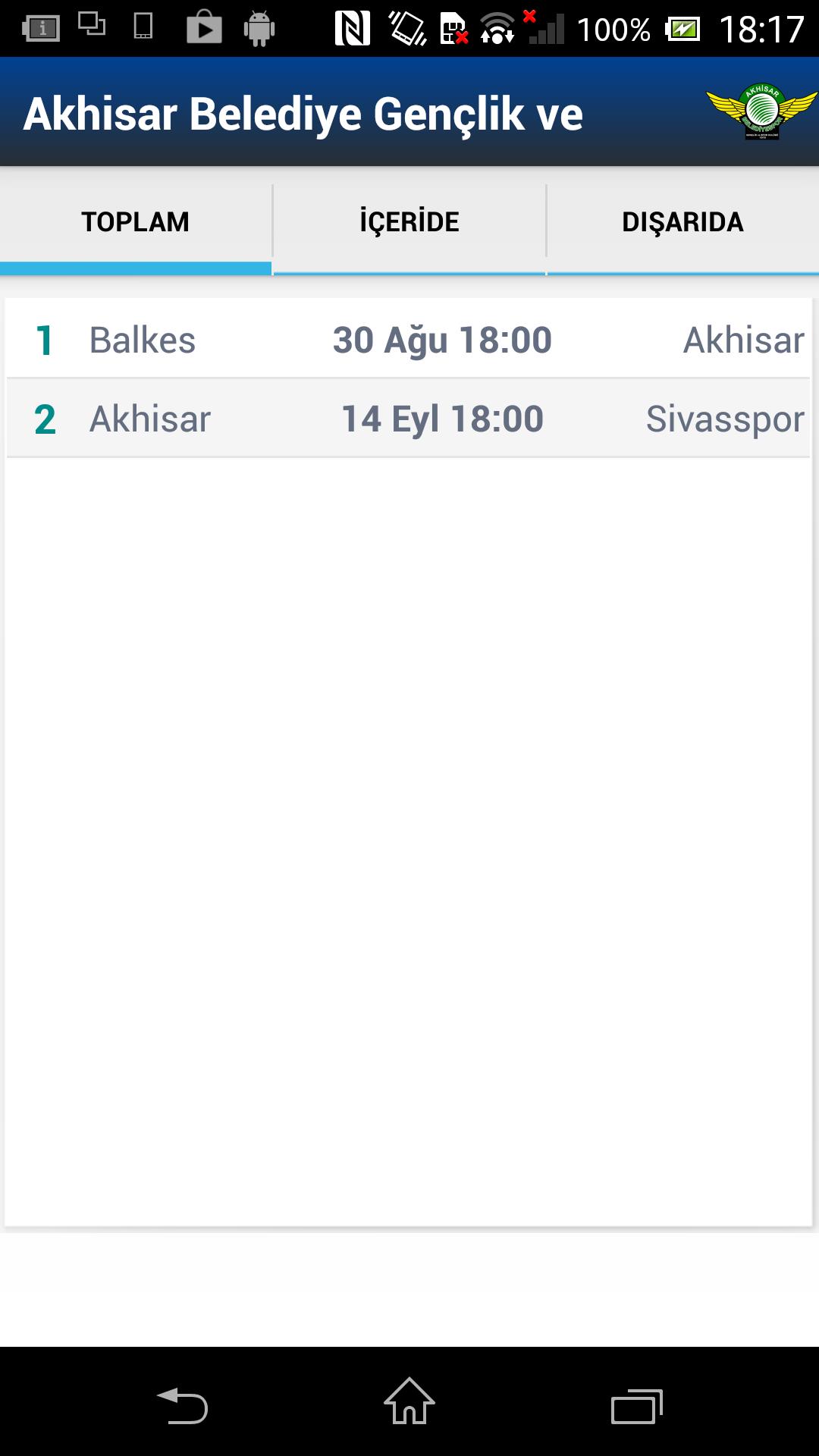This screenshot has width=819, height=1456.
Task: Tap the app title Akhisar Belediye Gençlik ve
Action: pyautogui.click(x=302, y=114)
